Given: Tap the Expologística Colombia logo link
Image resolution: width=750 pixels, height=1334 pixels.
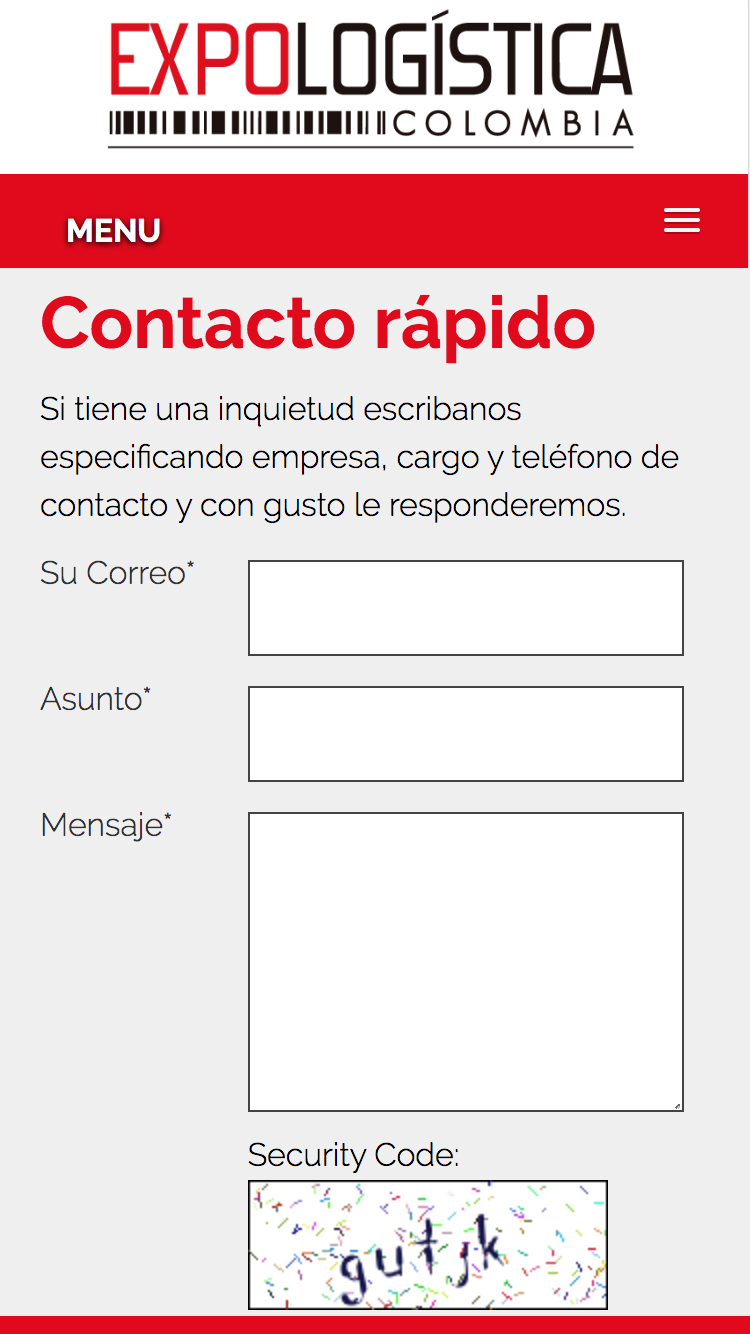Looking at the screenshot, I should (371, 85).
